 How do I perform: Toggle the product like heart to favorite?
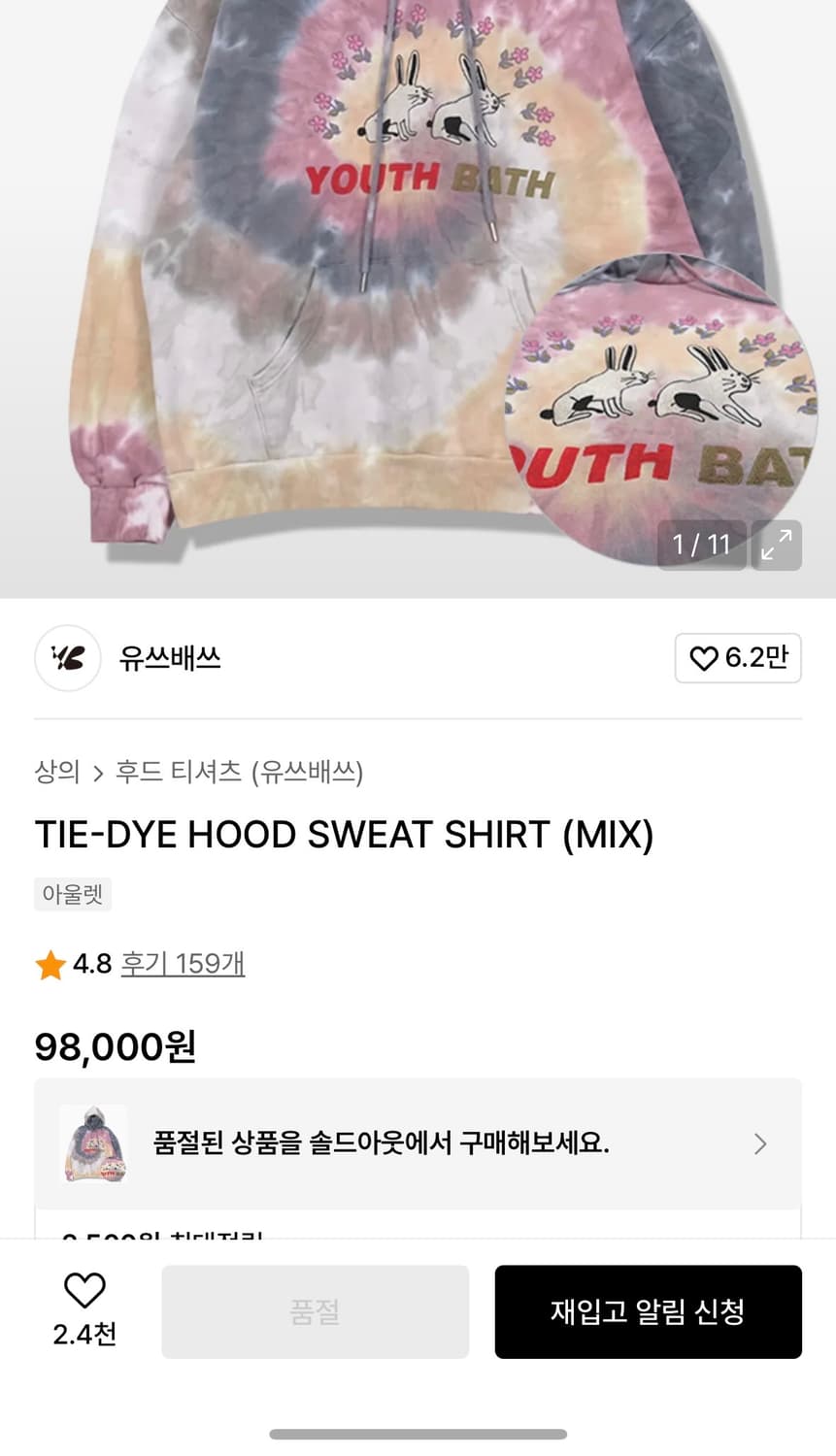coord(85,1291)
